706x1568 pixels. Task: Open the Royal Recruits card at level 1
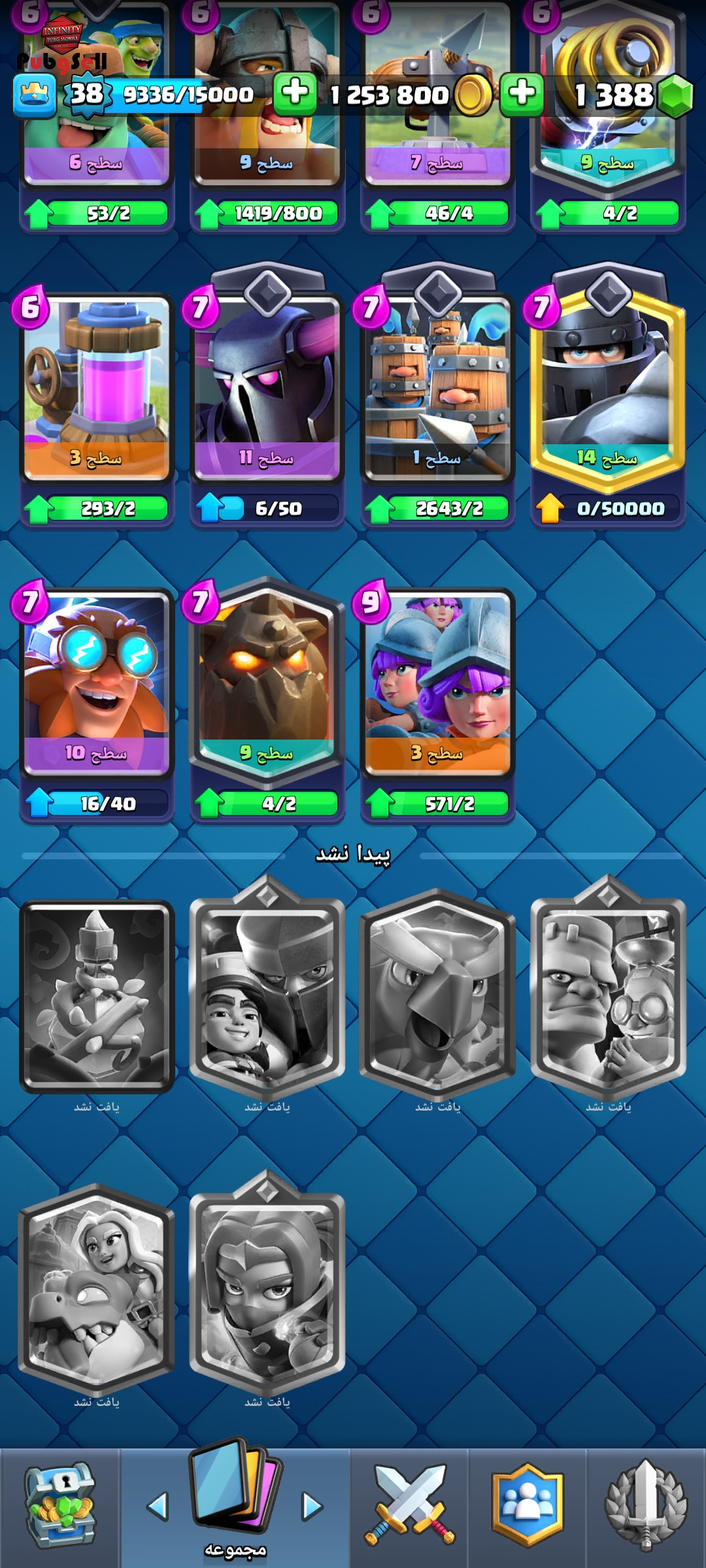coord(437,389)
